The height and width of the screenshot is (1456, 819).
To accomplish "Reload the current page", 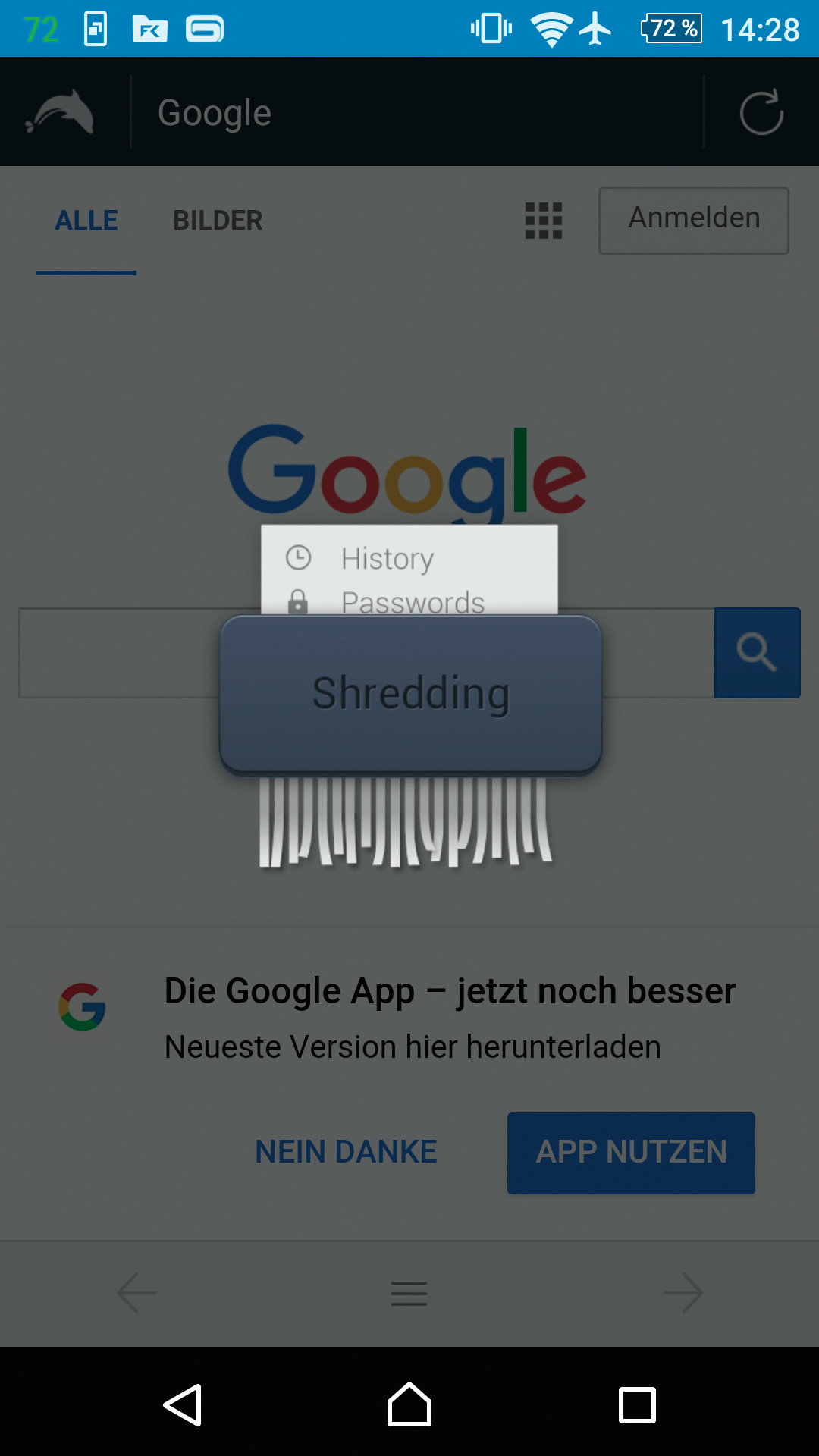I will click(761, 112).
